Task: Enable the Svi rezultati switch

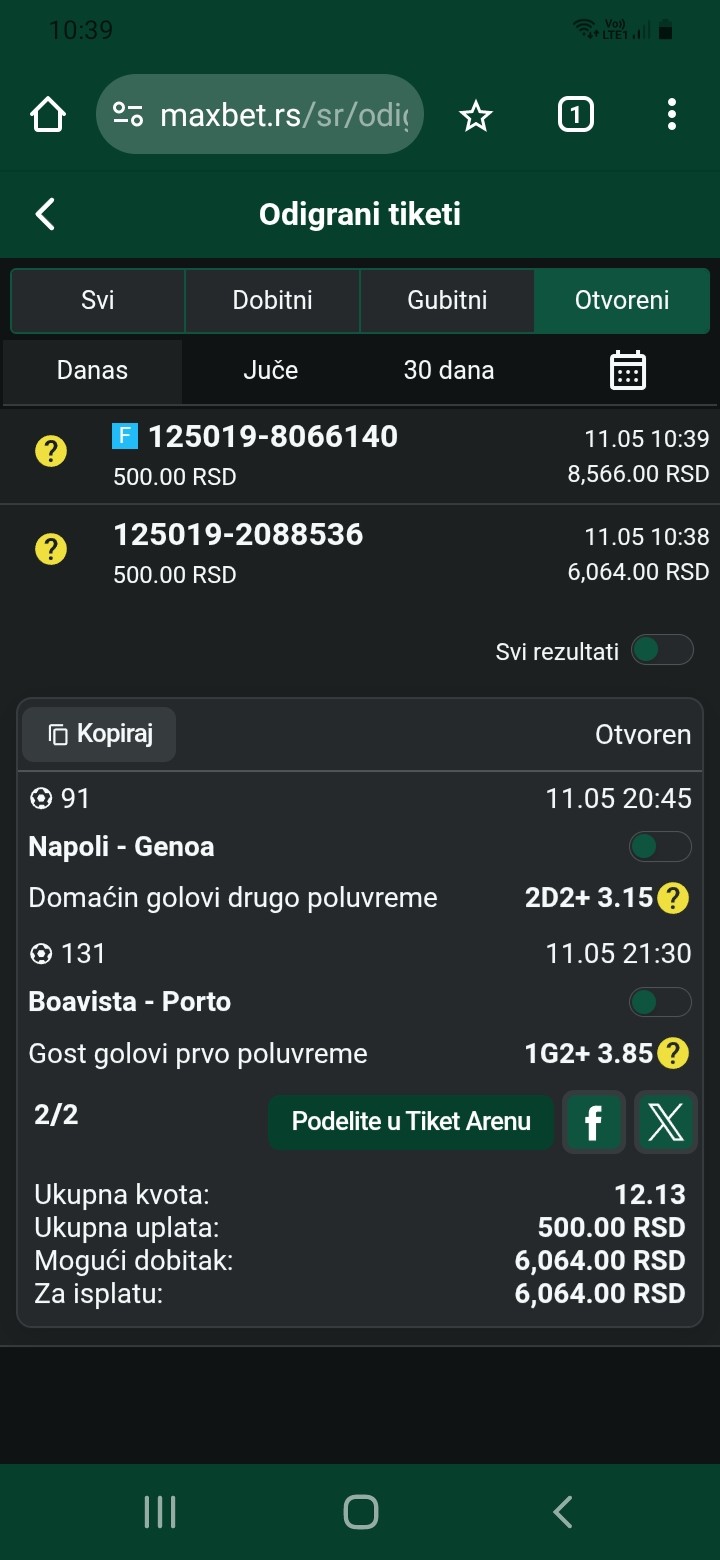Action: [x=662, y=650]
